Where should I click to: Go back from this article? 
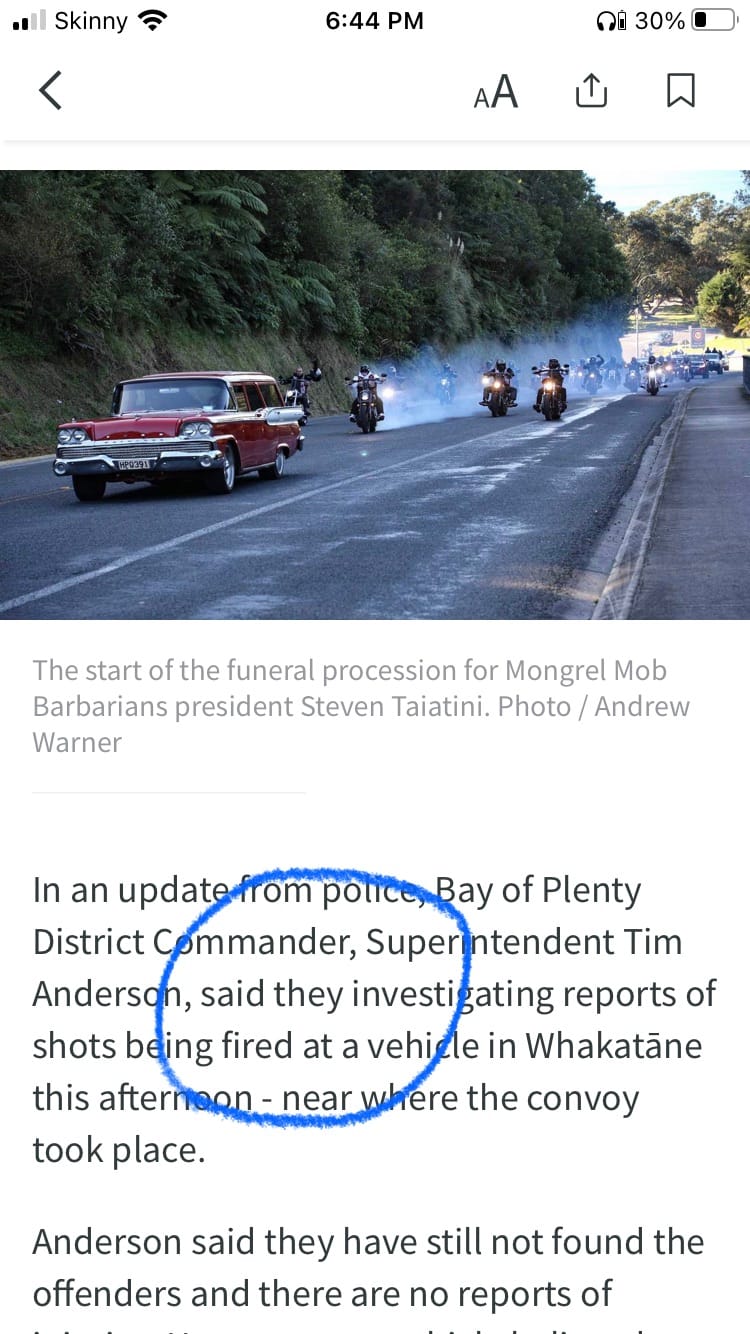pos(50,91)
